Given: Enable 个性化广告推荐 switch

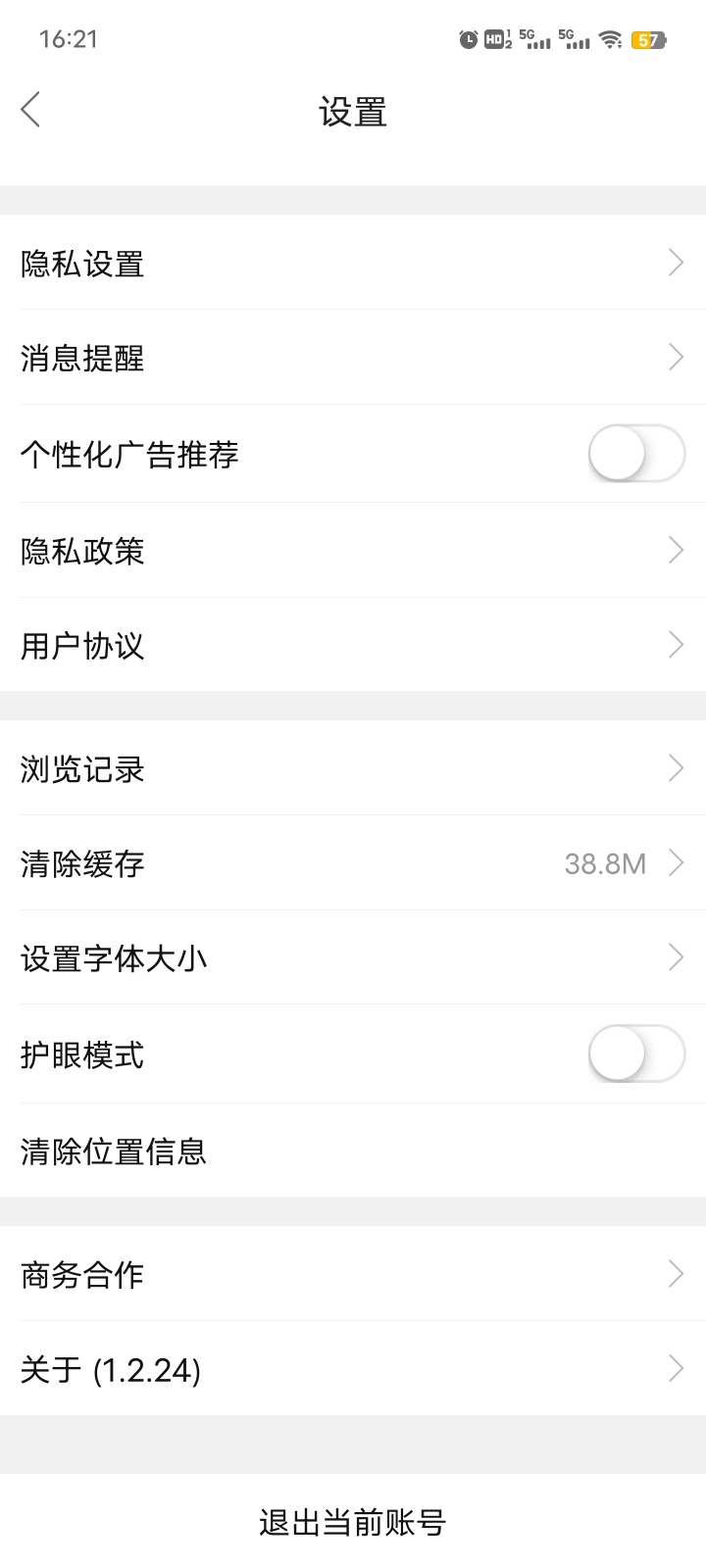Looking at the screenshot, I should coord(635,454).
